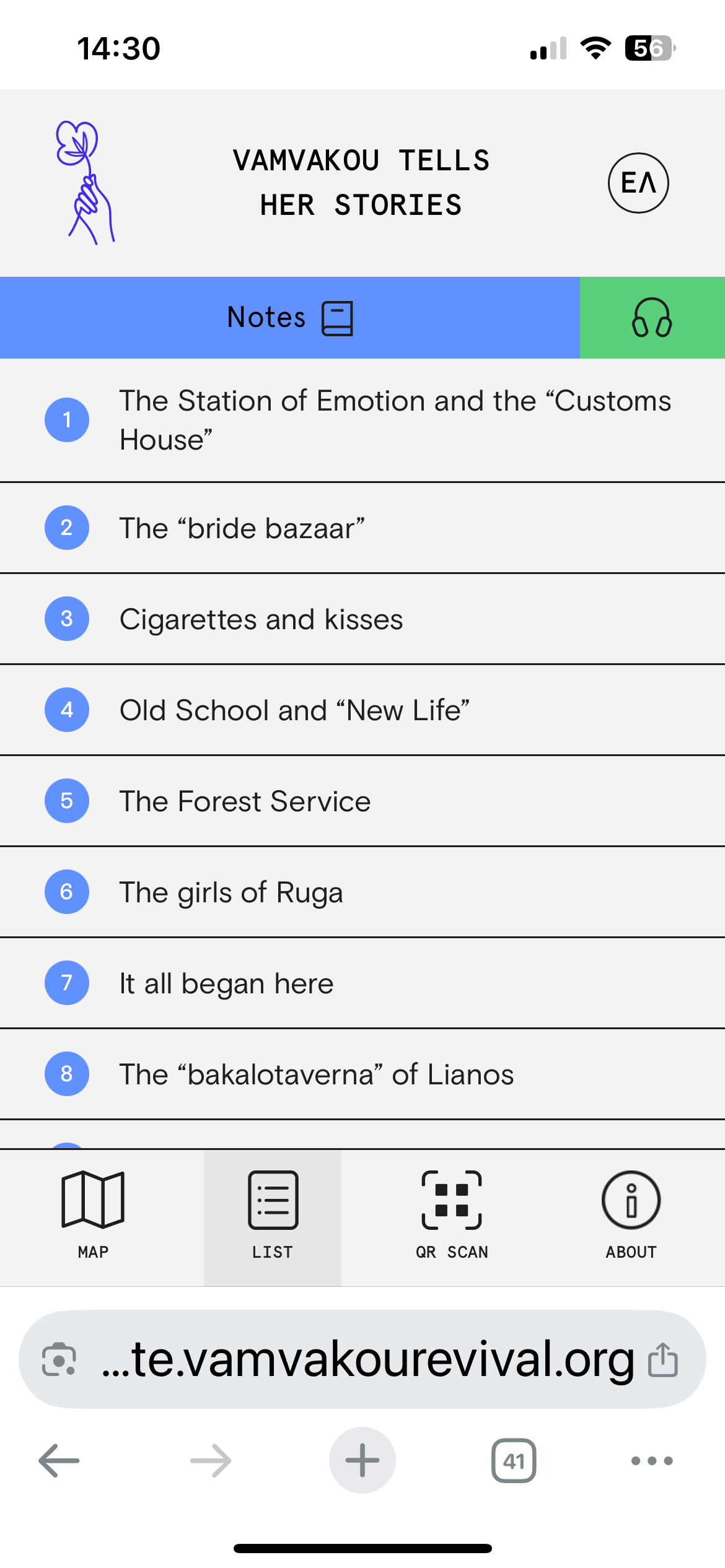Screen dimensions: 725x1568
Task: Go back in the browser
Action: (59, 1461)
